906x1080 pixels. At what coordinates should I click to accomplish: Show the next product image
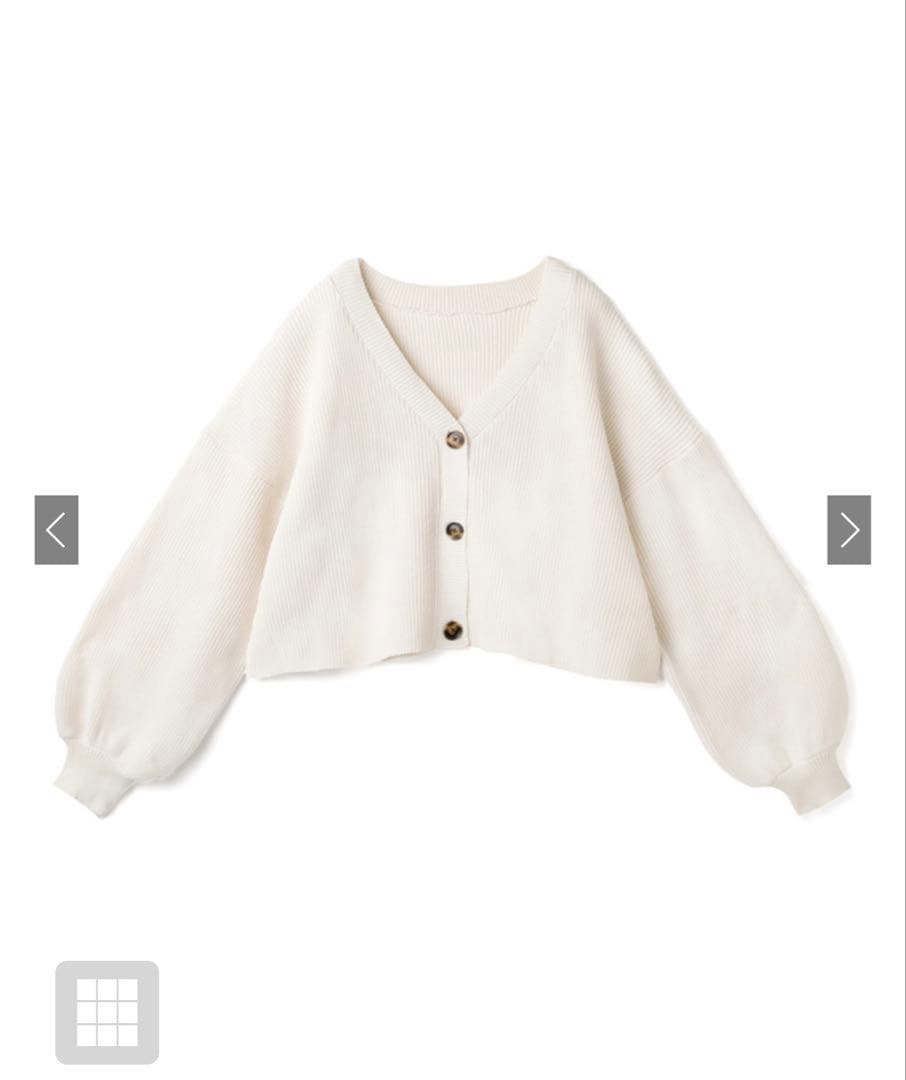tap(849, 530)
